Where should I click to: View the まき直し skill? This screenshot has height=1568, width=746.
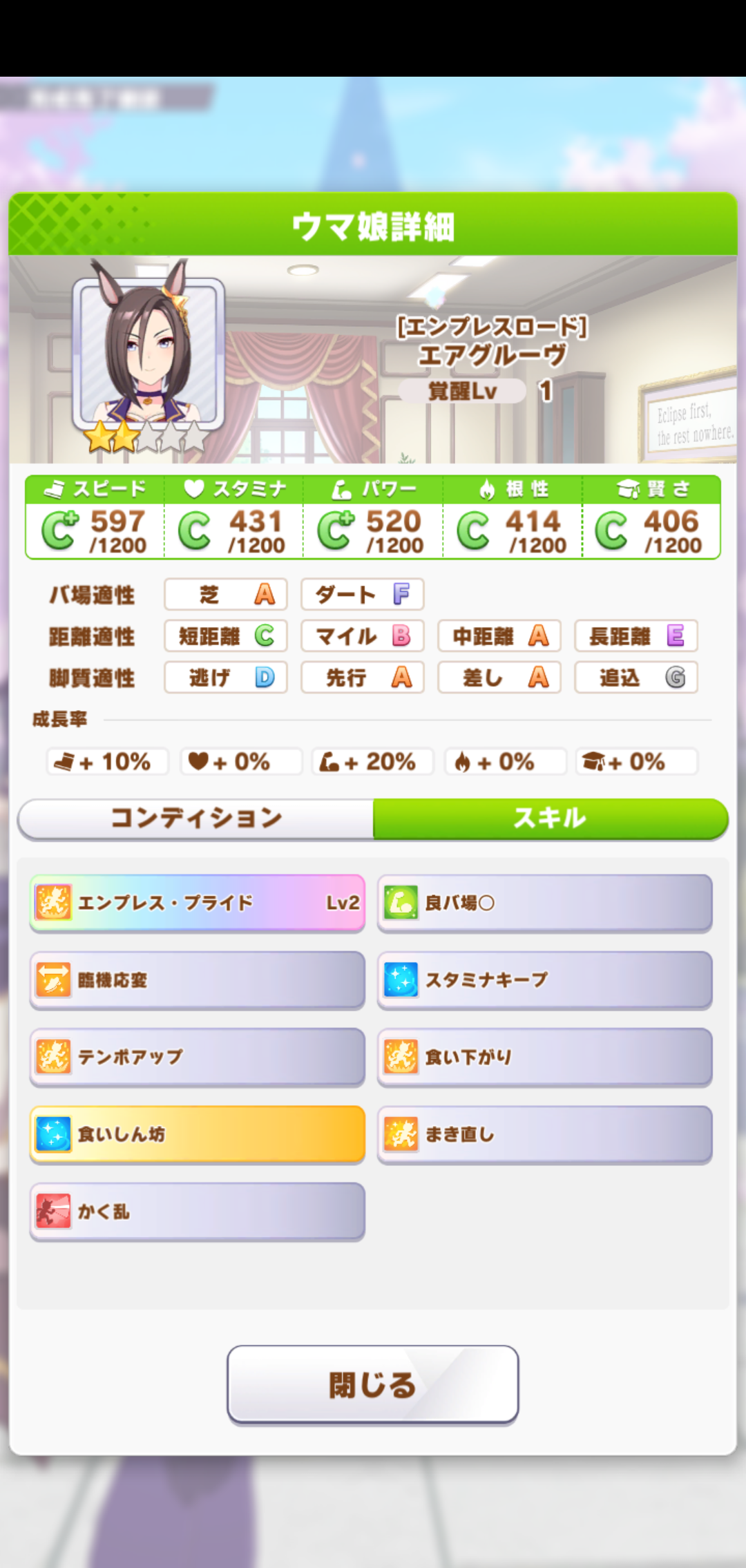point(544,1134)
